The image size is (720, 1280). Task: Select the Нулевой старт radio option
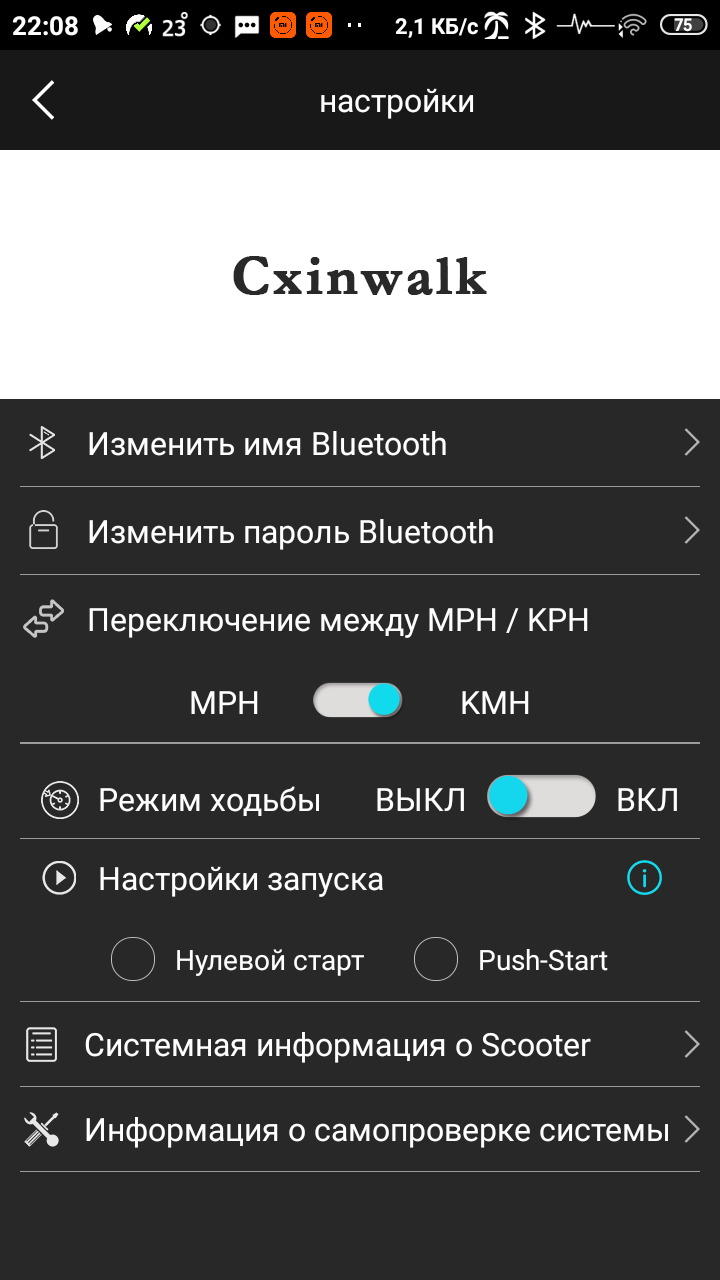tap(133, 960)
